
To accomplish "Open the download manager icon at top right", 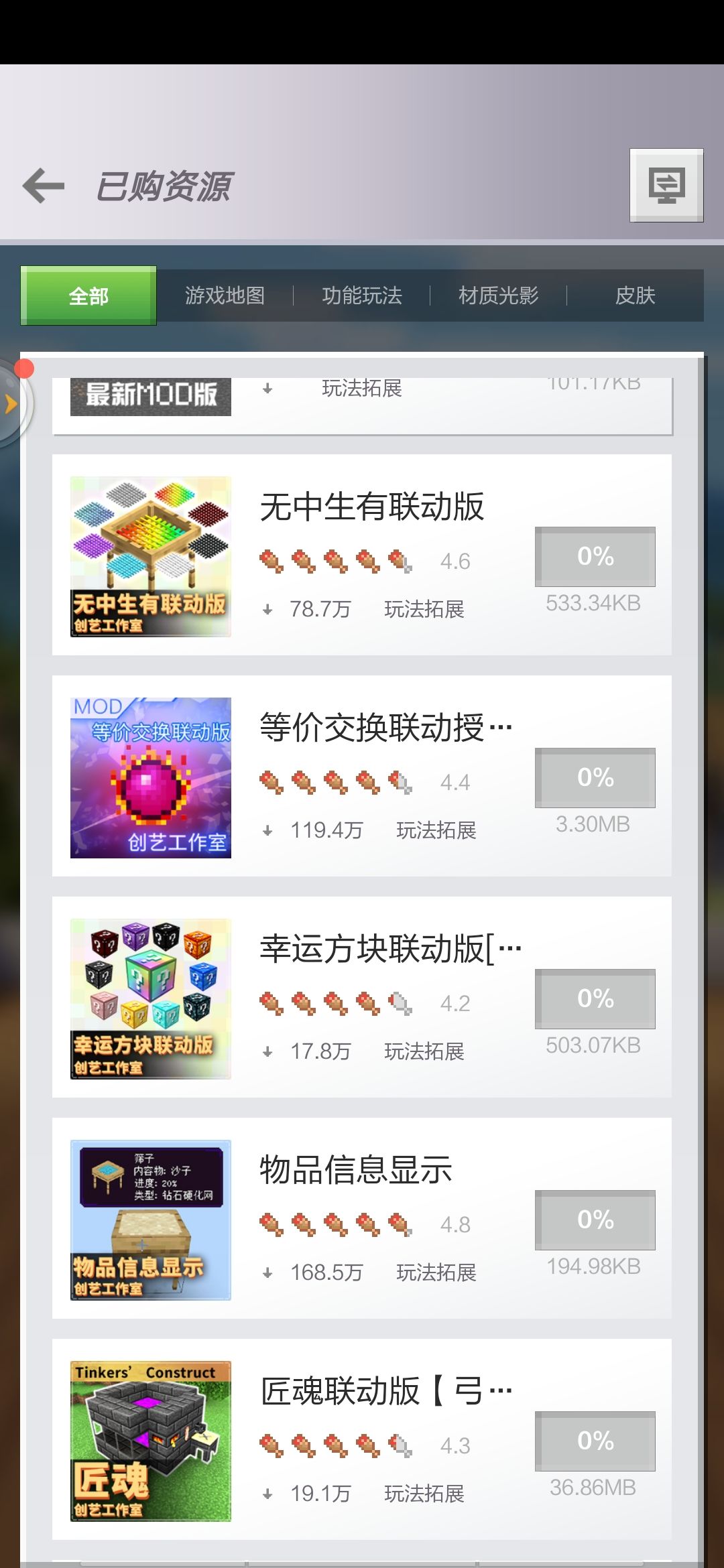I will 666,185.
